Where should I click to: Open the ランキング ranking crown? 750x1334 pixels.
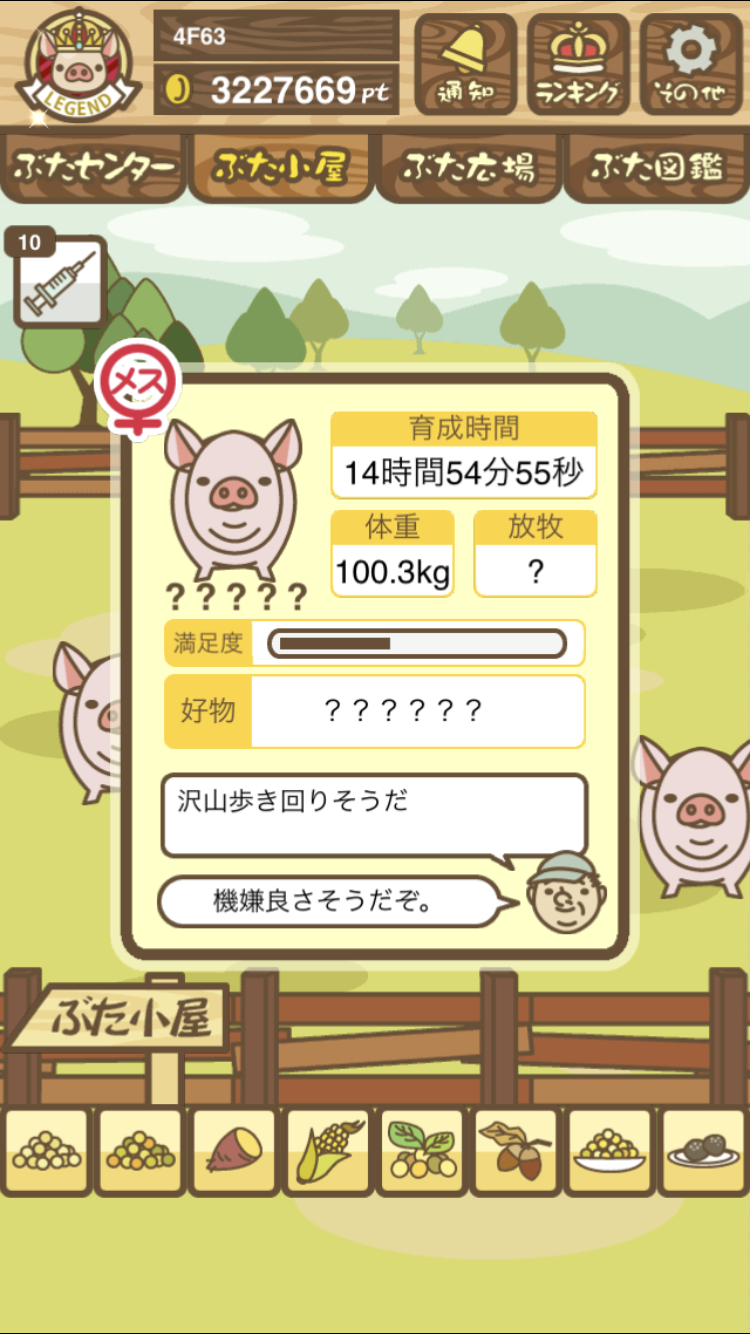coord(579,64)
